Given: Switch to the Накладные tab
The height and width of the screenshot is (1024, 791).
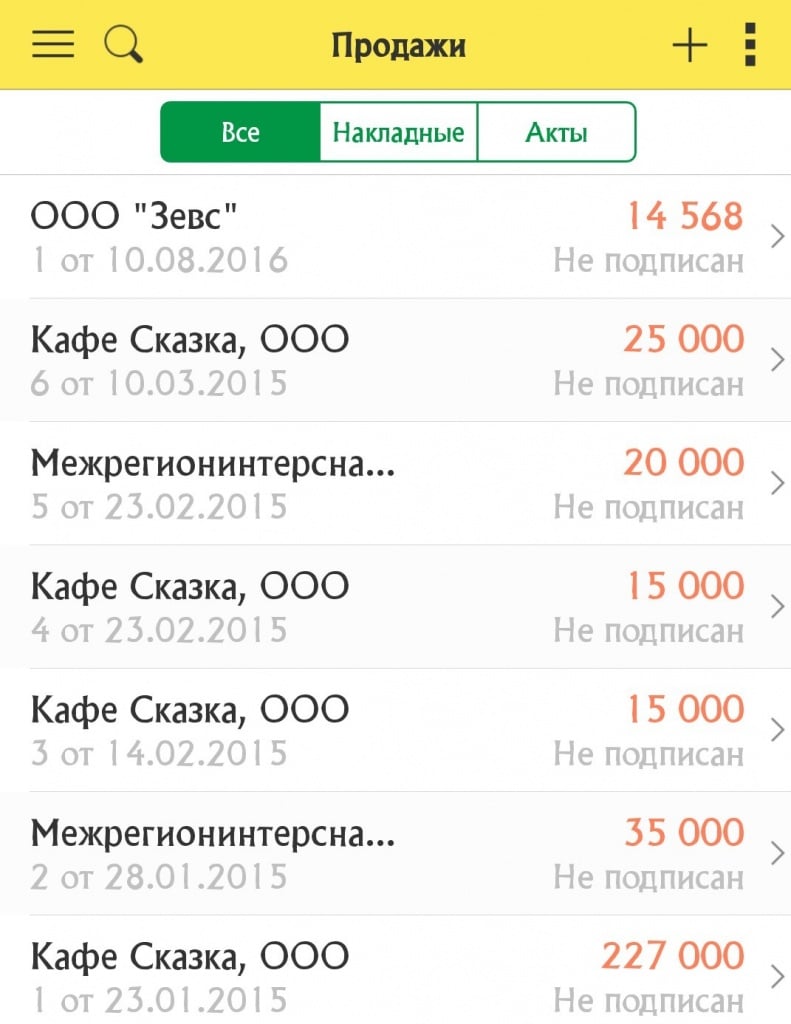Looking at the screenshot, I should pos(398,132).
